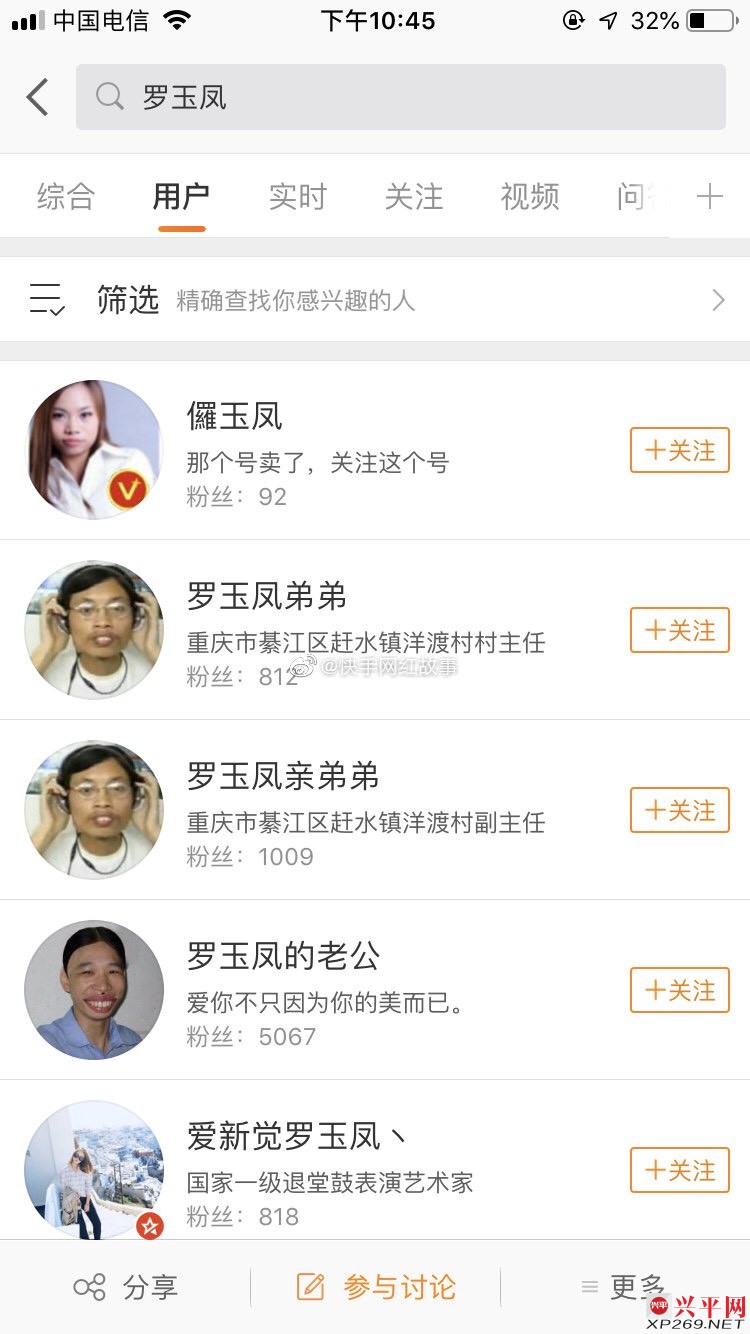Select the 视频 tab

click(x=529, y=197)
